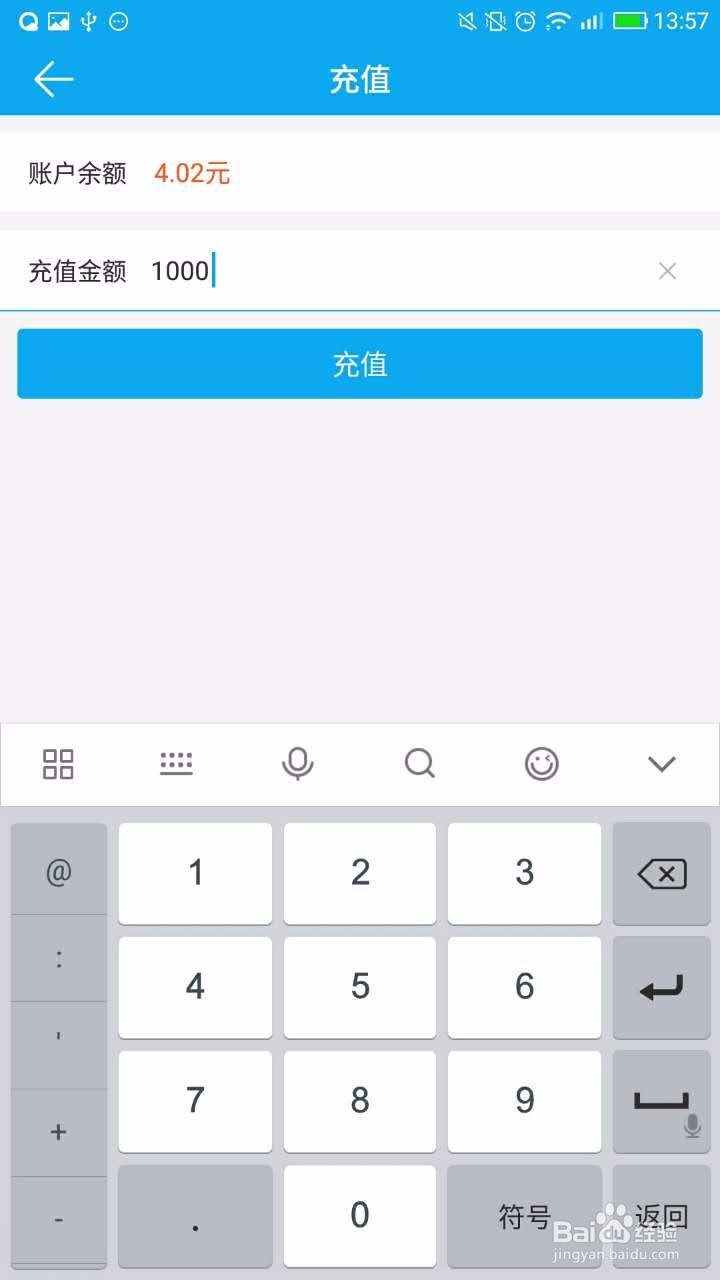This screenshot has width=720, height=1280.
Task: Tap the 账户余额 balance amount 4.02元
Action: (x=190, y=173)
